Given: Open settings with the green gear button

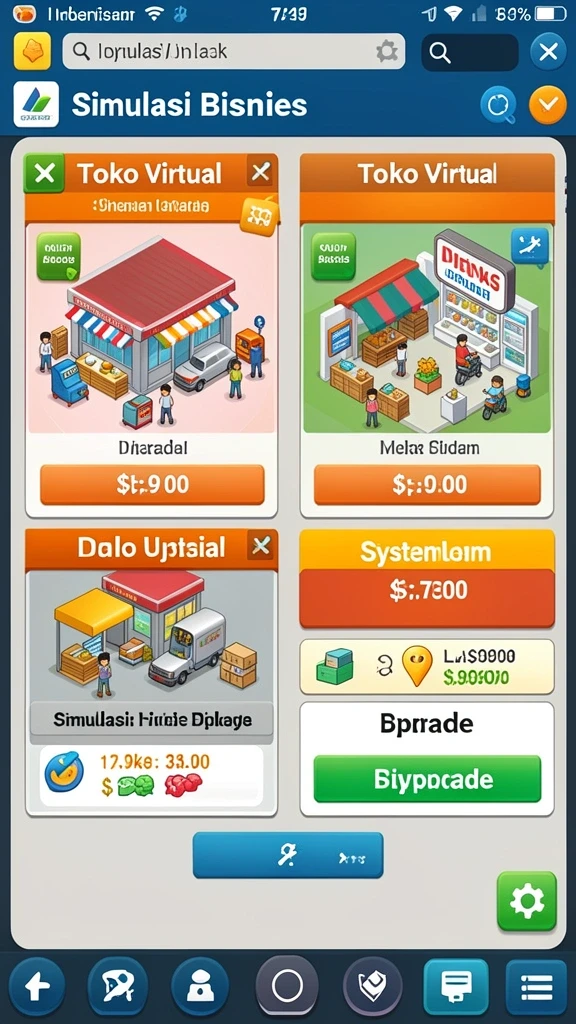Looking at the screenshot, I should [526, 901].
